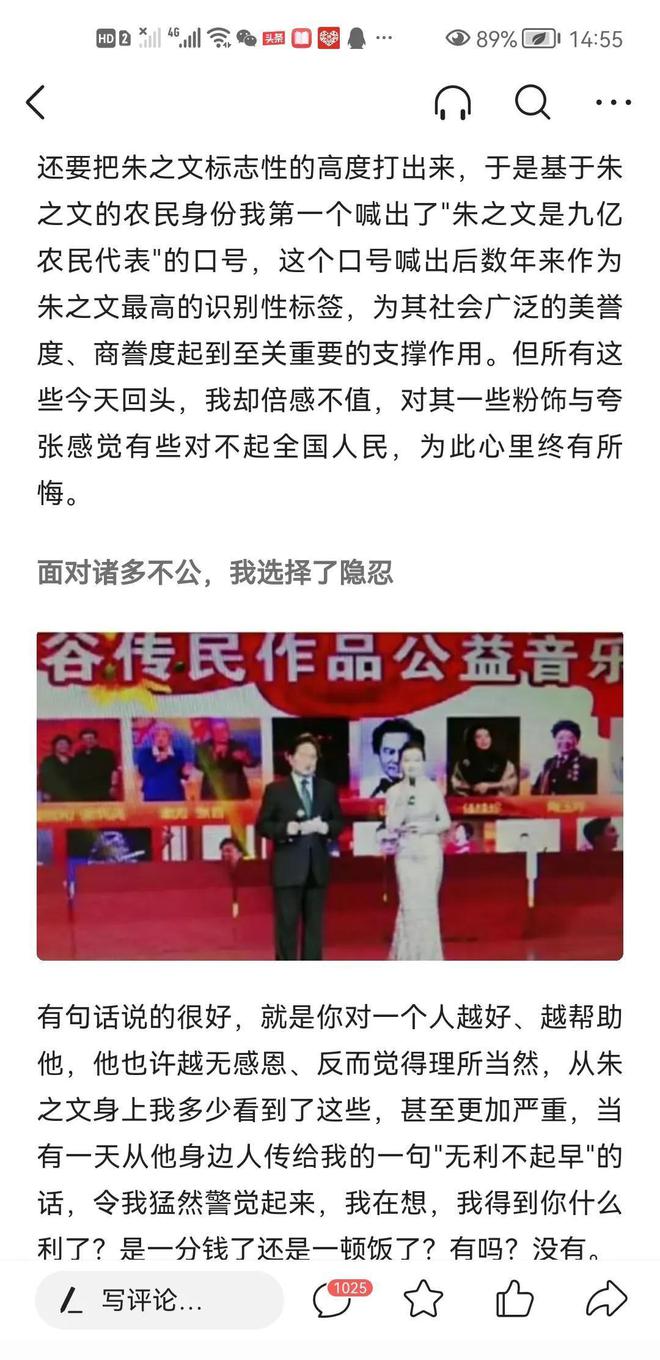Open the concert stage photo
This screenshot has width=660, height=1360.
[330, 796]
